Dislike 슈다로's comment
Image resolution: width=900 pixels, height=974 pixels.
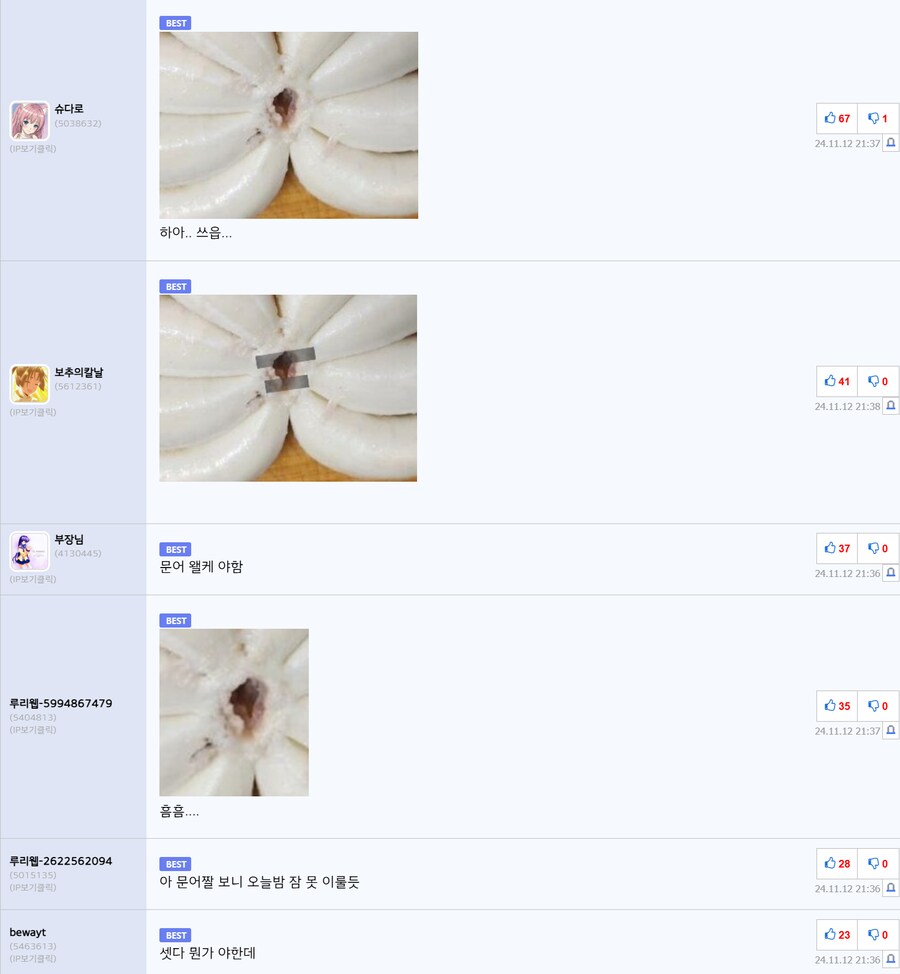pos(877,118)
